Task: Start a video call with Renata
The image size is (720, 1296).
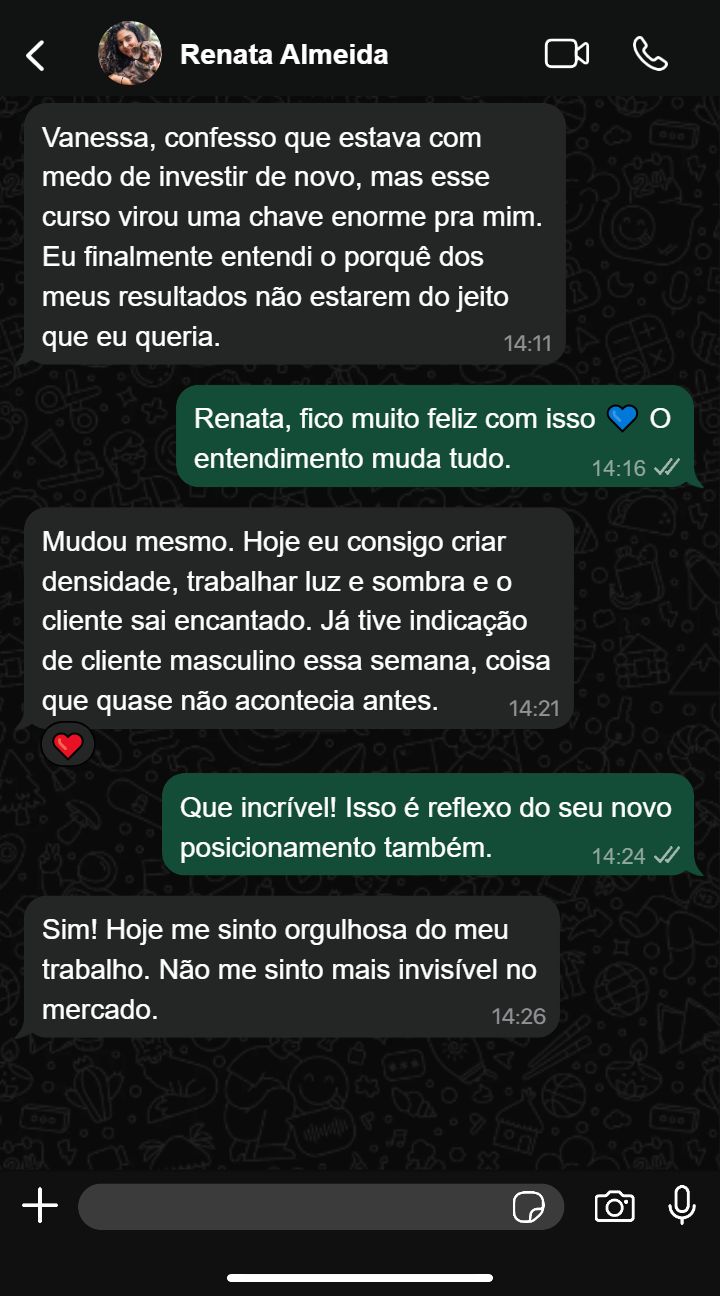Action: pos(566,54)
